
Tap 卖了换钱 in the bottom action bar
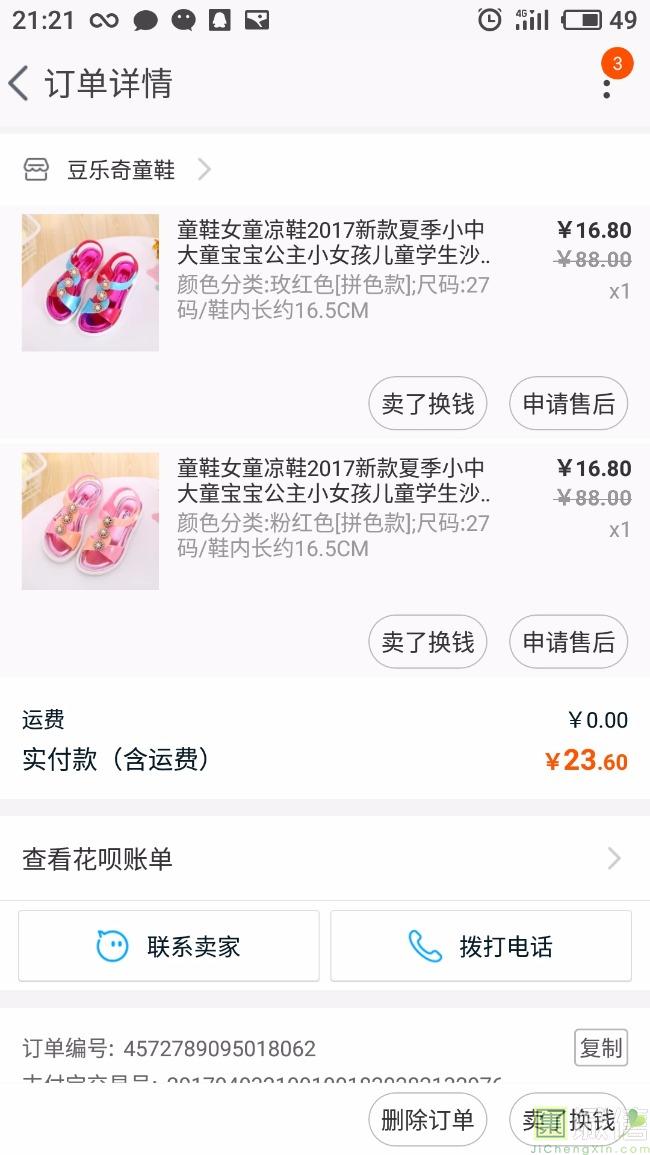(568, 1120)
